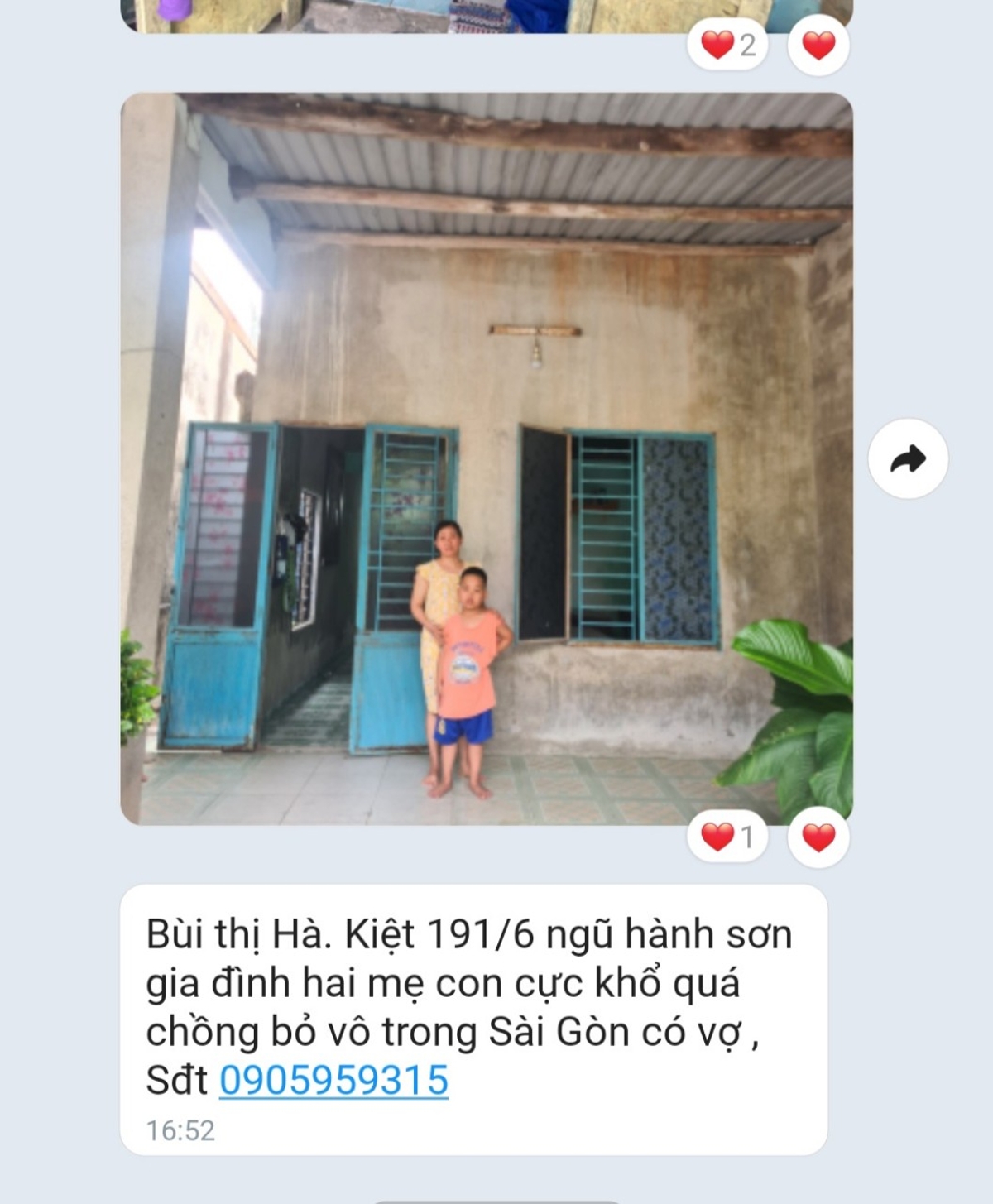The width and height of the screenshot is (993, 1204).
Task: Call the linked phone number 0905959315
Action: (333, 1080)
